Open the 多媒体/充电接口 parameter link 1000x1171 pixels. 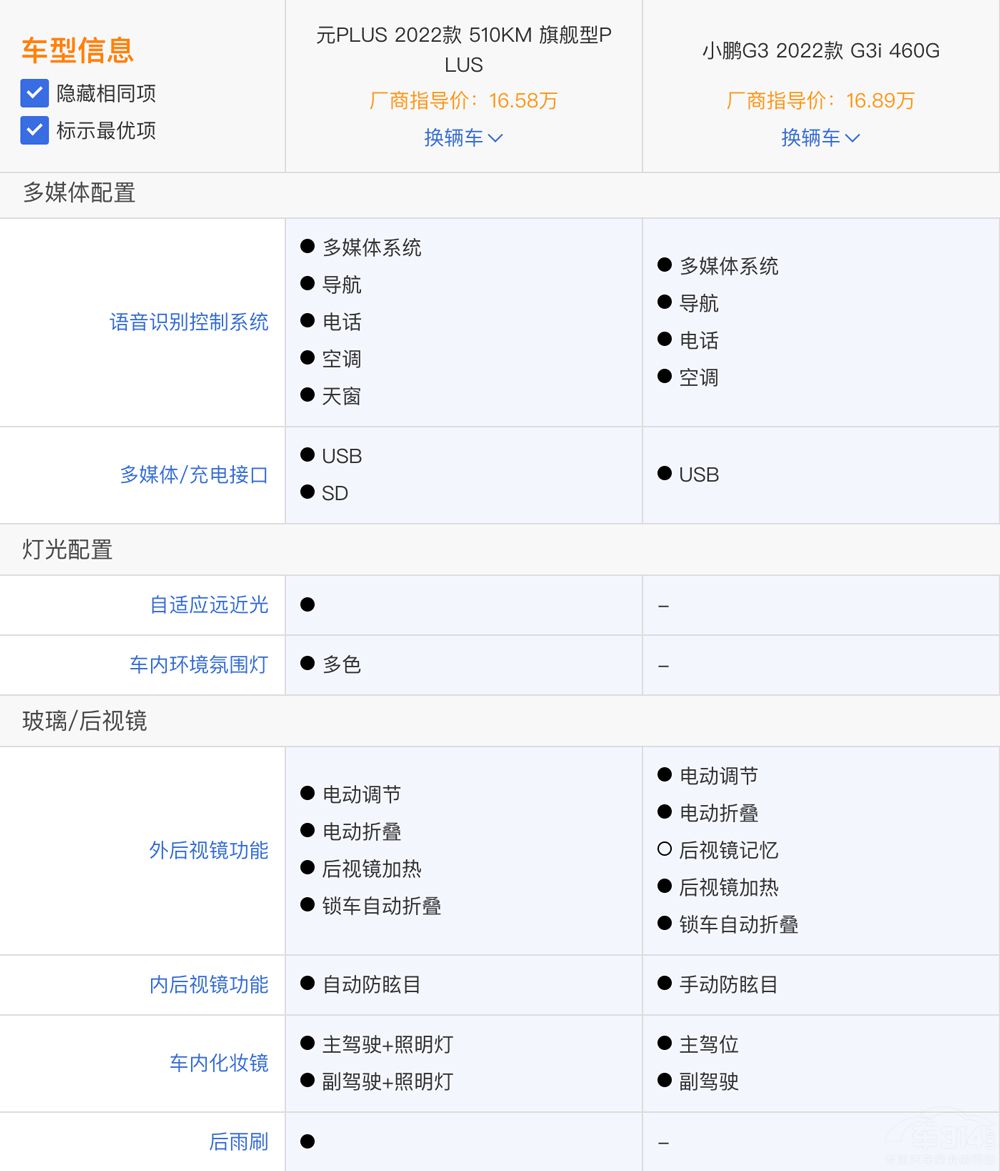click(194, 475)
